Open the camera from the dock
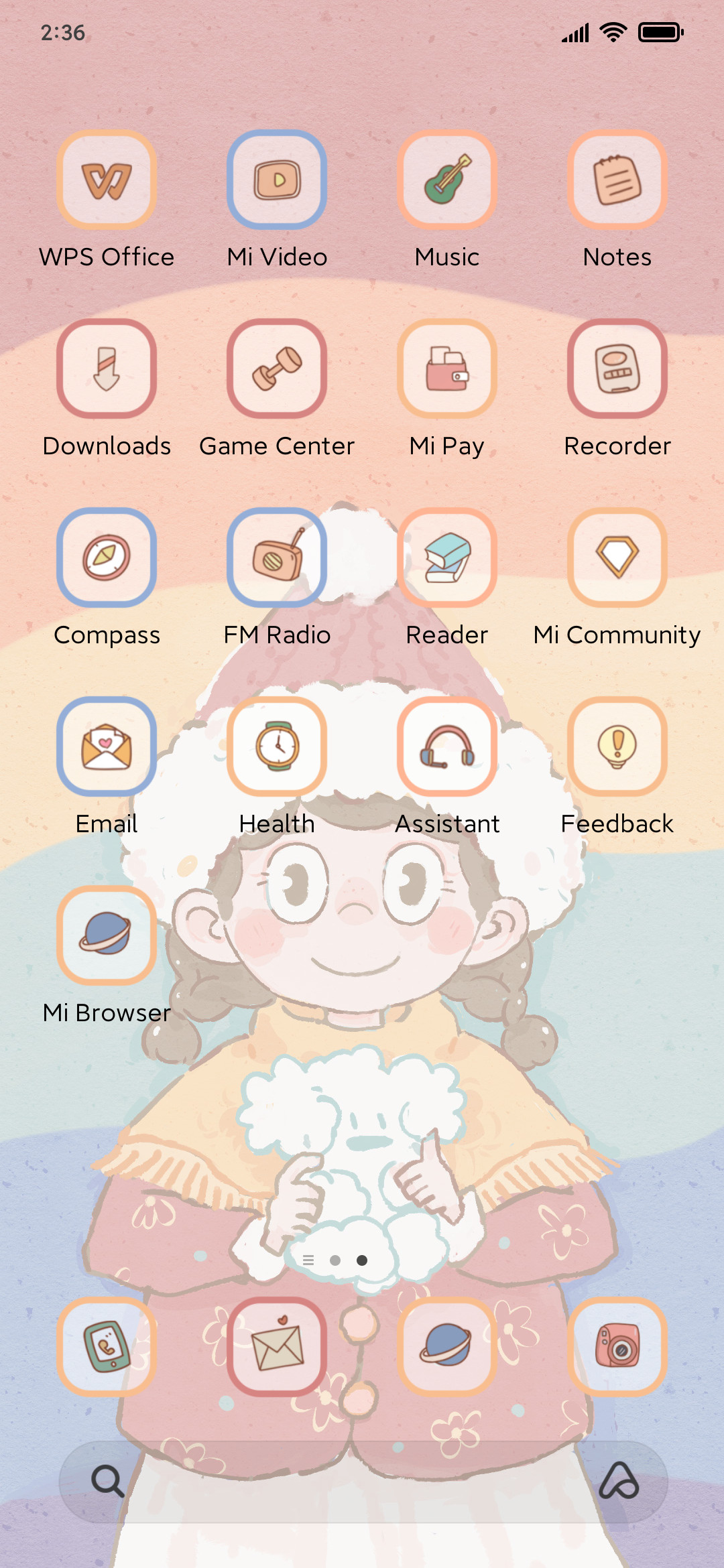724x1568 pixels. tap(617, 1347)
